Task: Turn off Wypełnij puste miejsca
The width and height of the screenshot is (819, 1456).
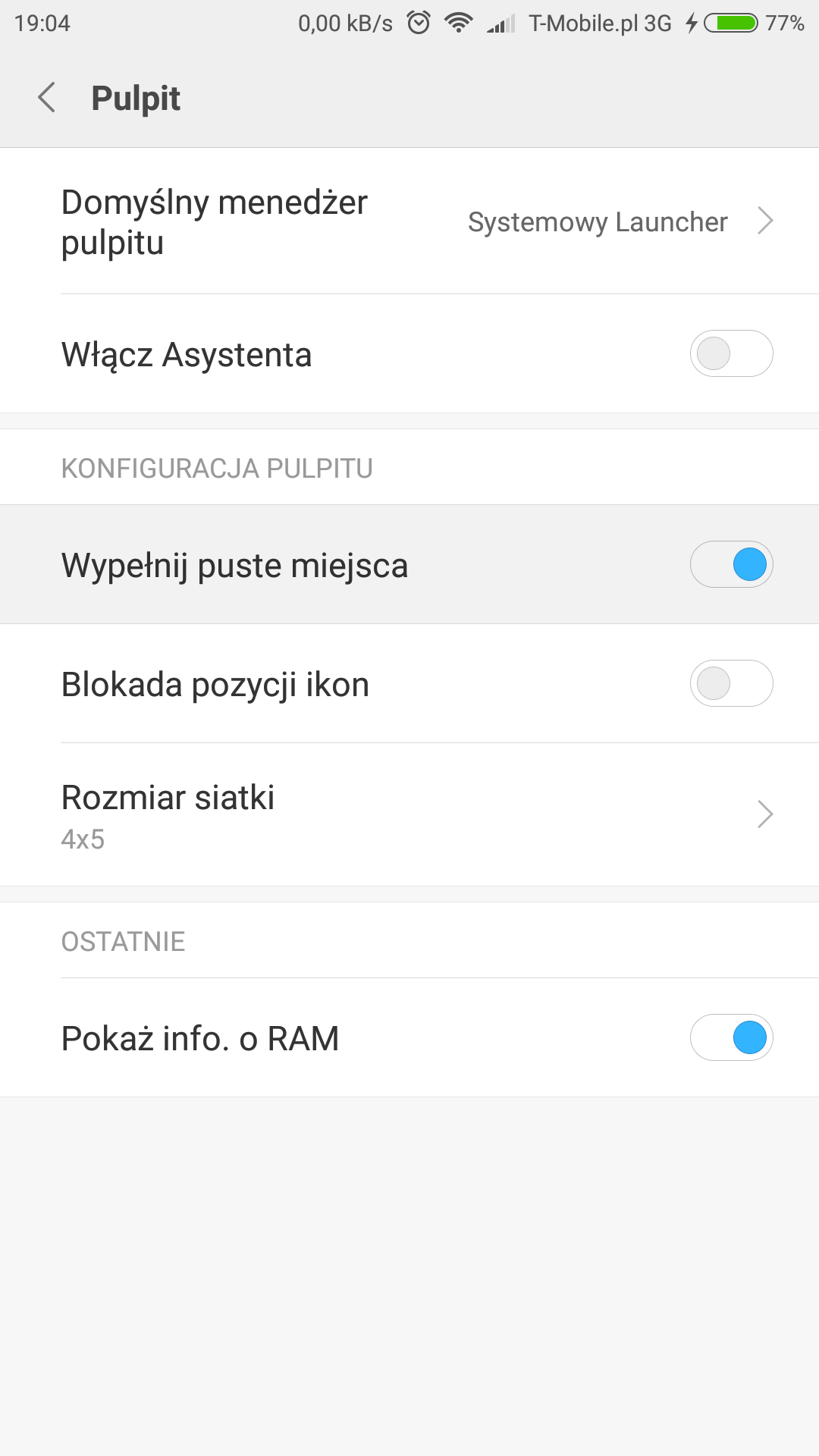Action: (x=731, y=565)
